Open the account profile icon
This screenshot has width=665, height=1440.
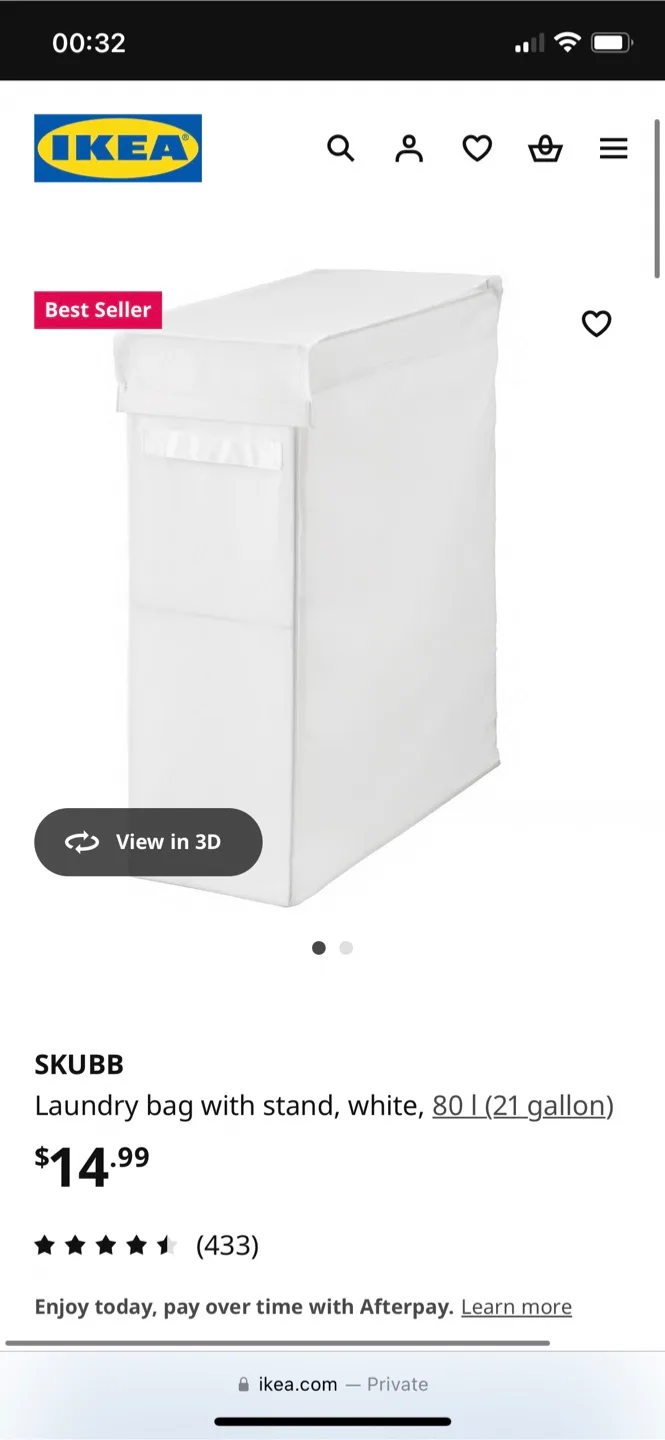pos(409,149)
